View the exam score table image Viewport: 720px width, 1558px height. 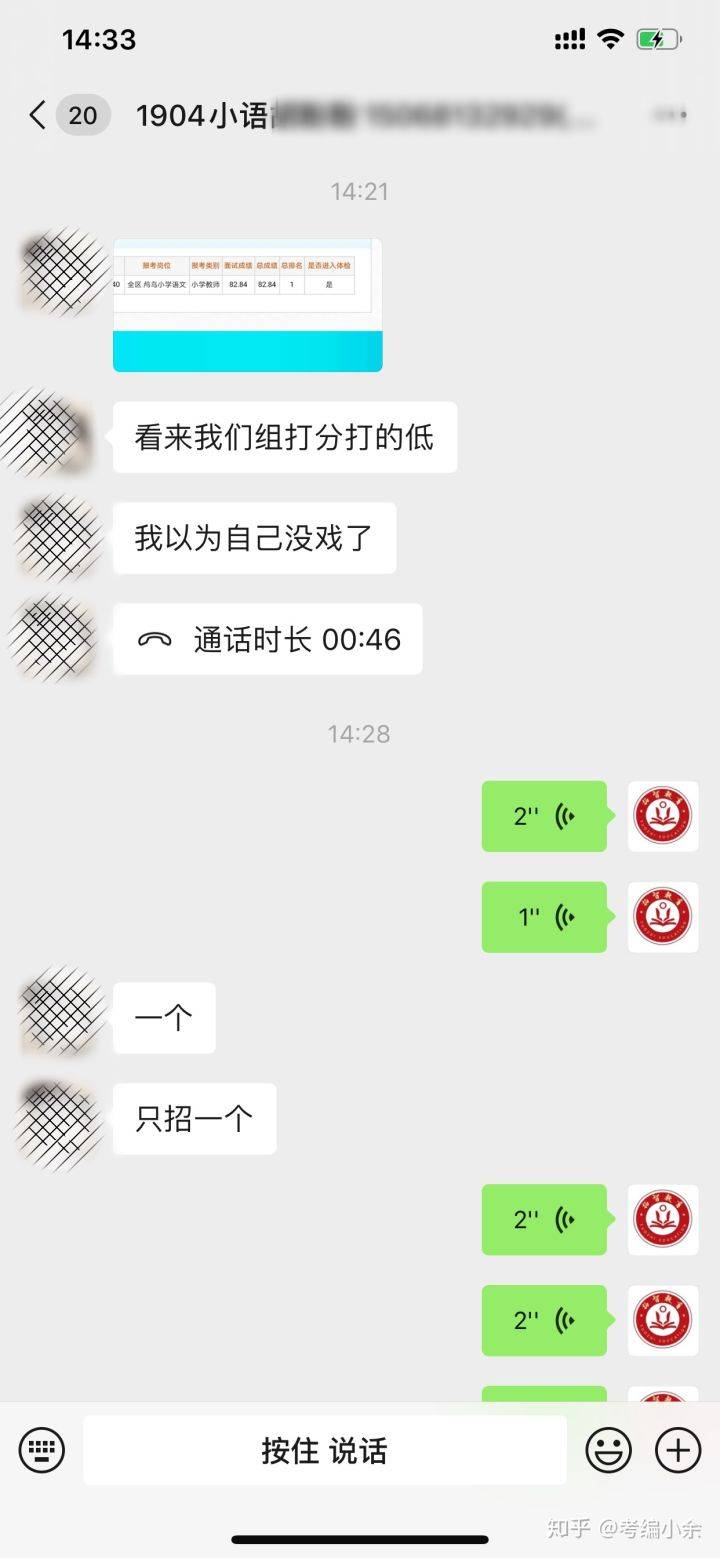click(247, 302)
